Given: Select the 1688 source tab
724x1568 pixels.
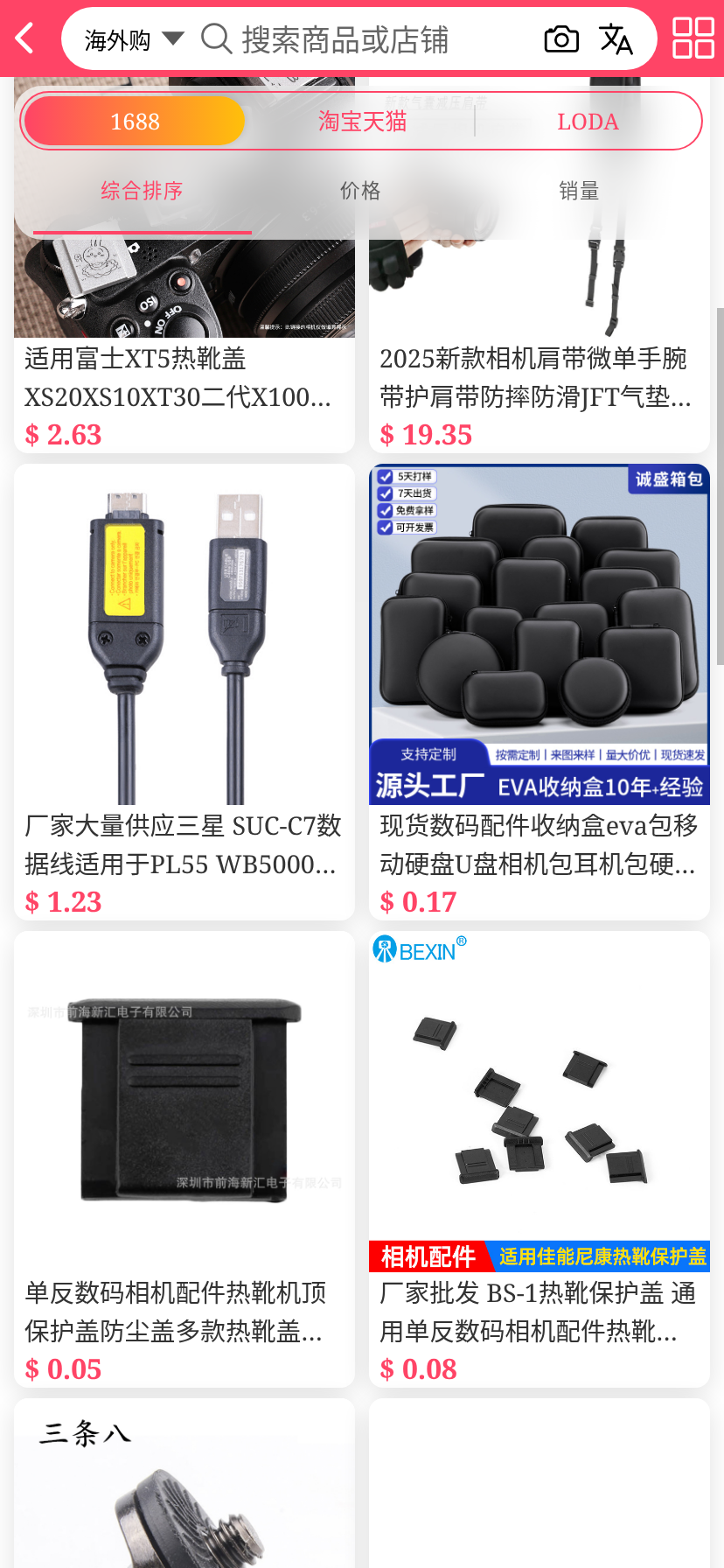Looking at the screenshot, I should (135, 121).
